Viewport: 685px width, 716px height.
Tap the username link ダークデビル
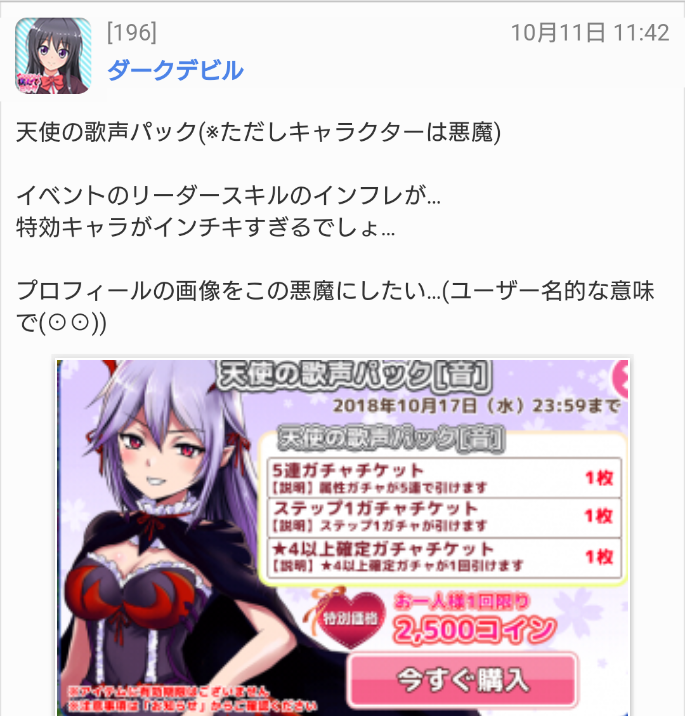(175, 70)
